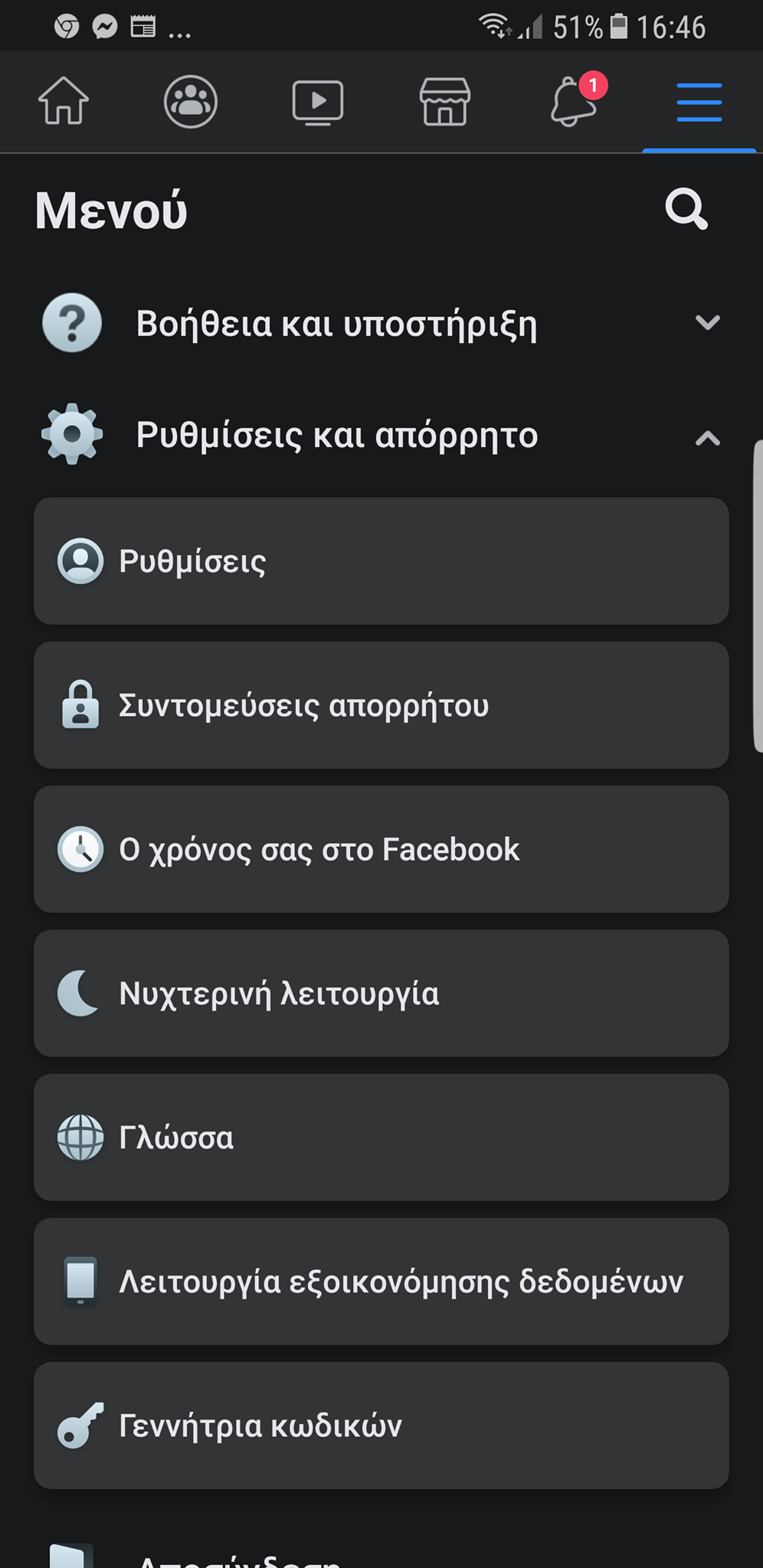This screenshot has height=1568, width=763.
Task: Enable Νυχτερινή λειτουργία (dark mode)
Action: coord(381,993)
